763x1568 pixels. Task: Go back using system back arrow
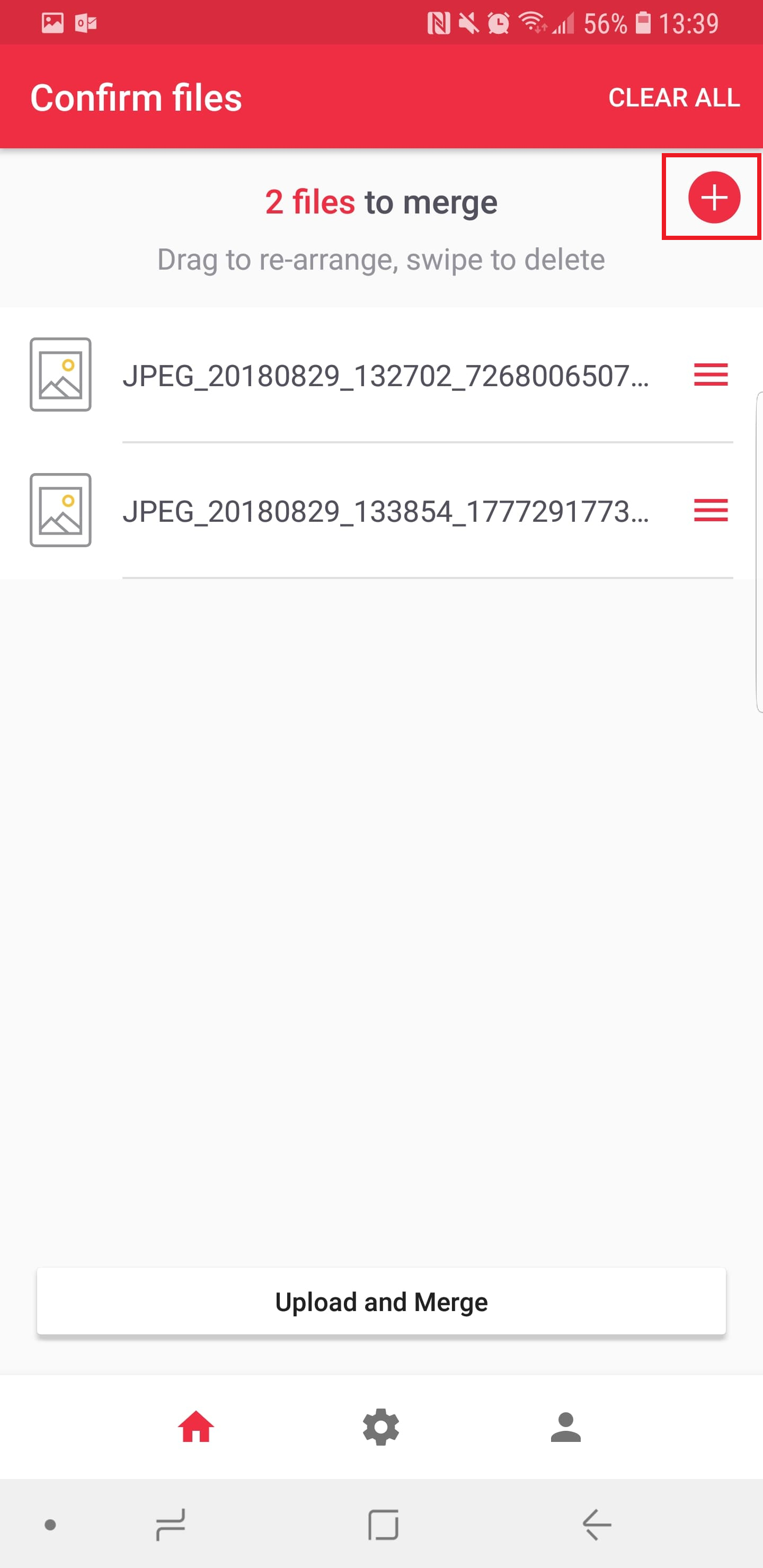click(x=596, y=1525)
